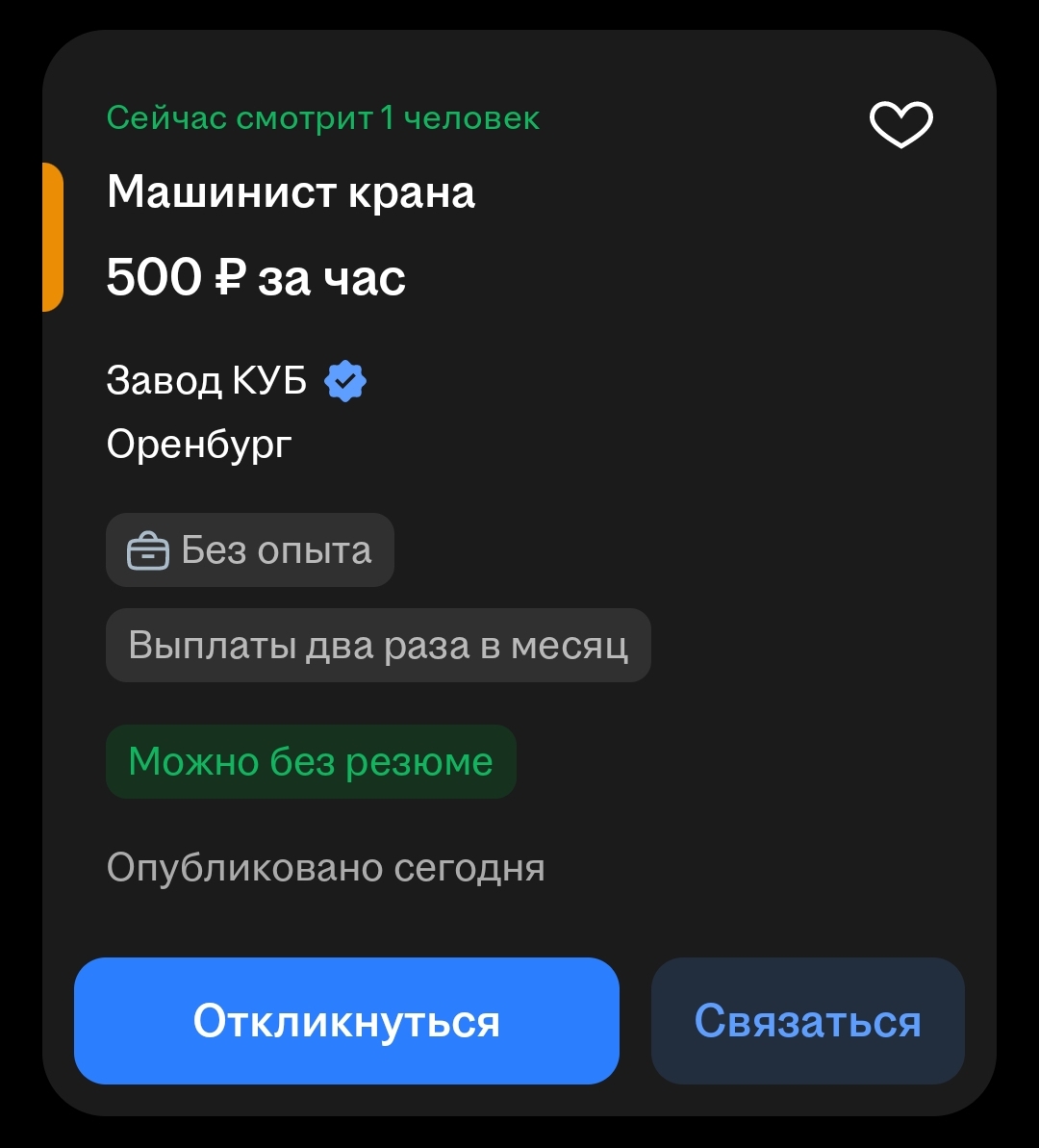Contact the employer via Связаться
This screenshot has width=1039, height=1148.
(807, 1021)
